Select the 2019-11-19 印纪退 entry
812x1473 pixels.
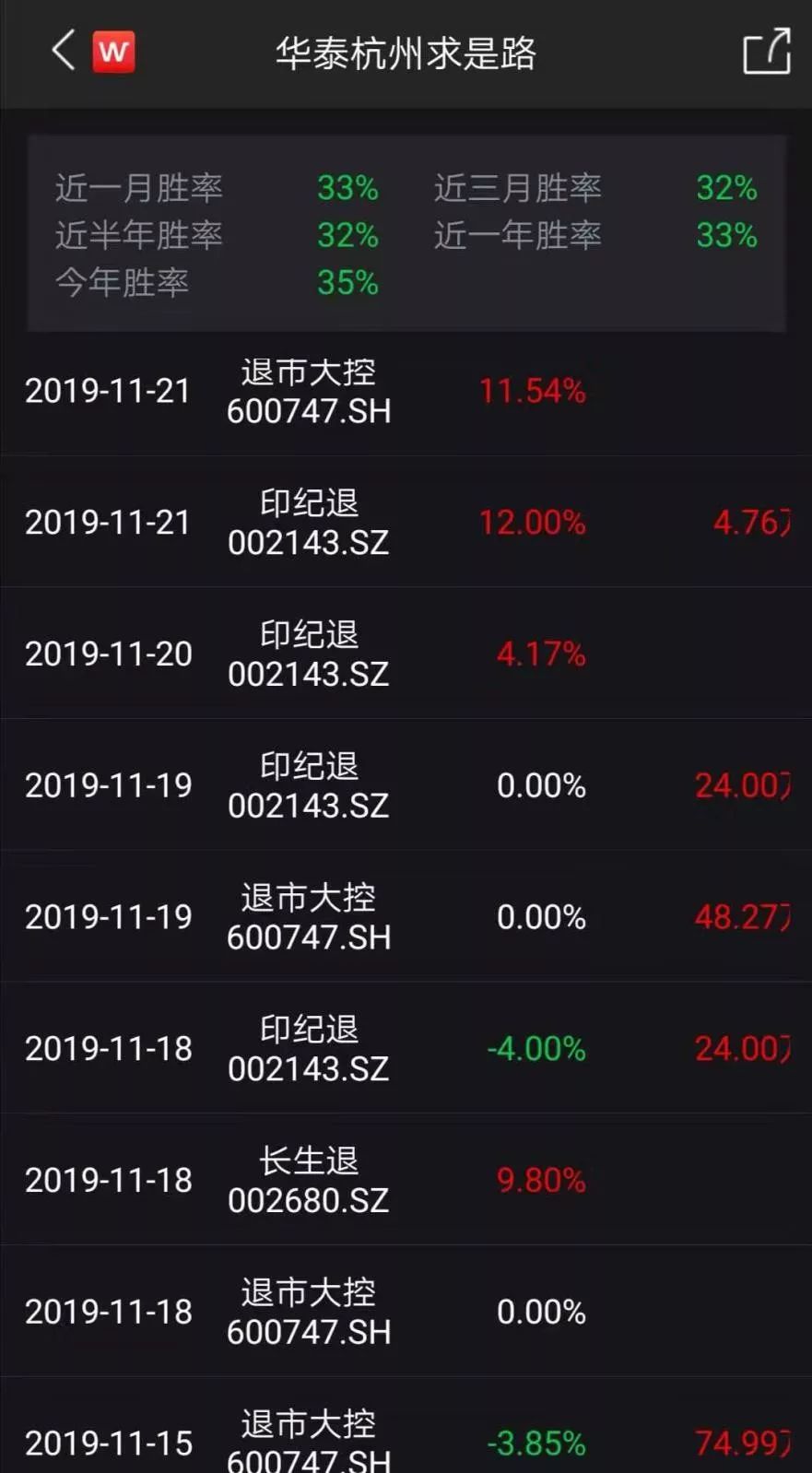click(406, 785)
